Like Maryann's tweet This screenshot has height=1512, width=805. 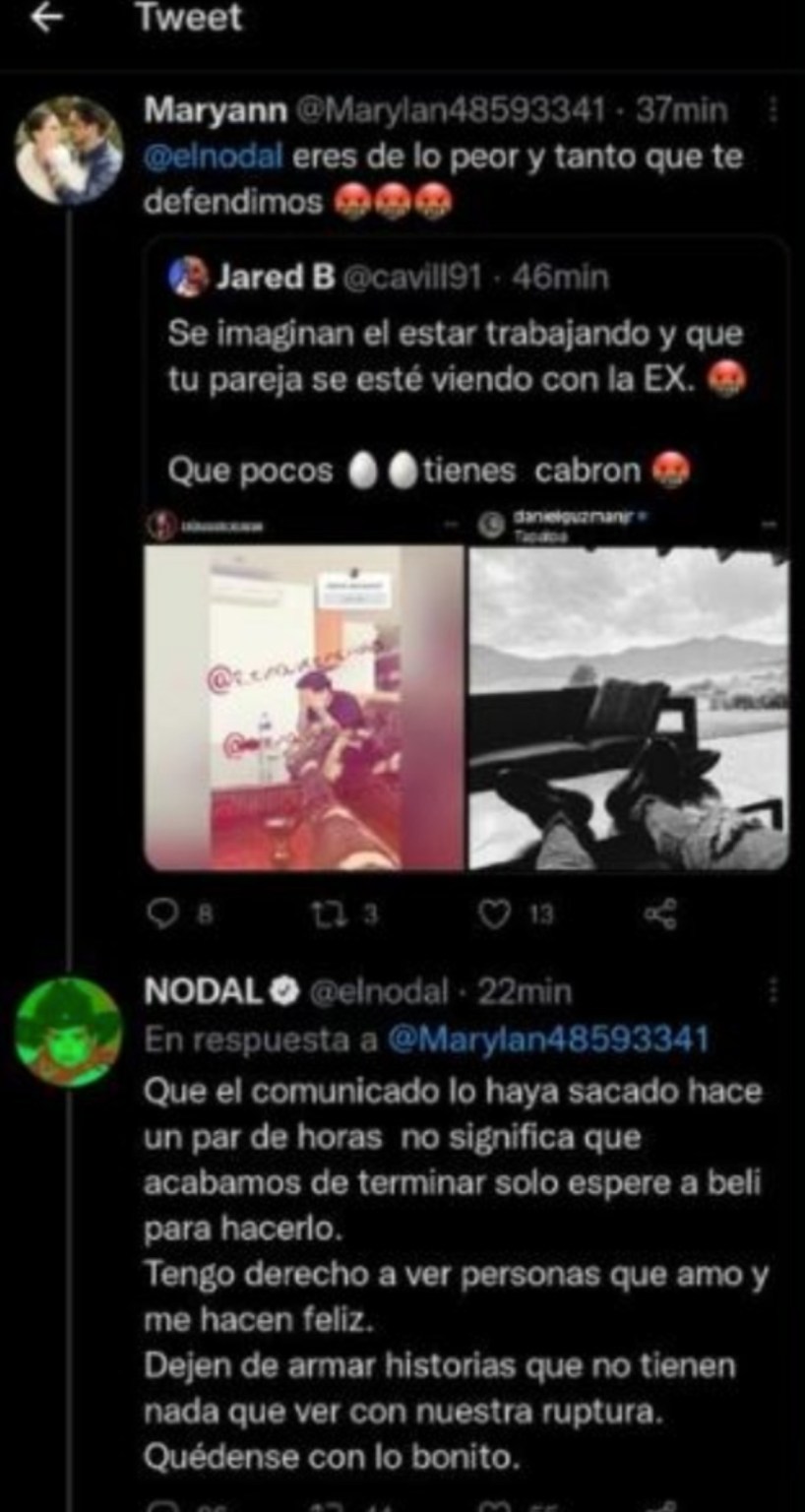[x=495, y=914]
